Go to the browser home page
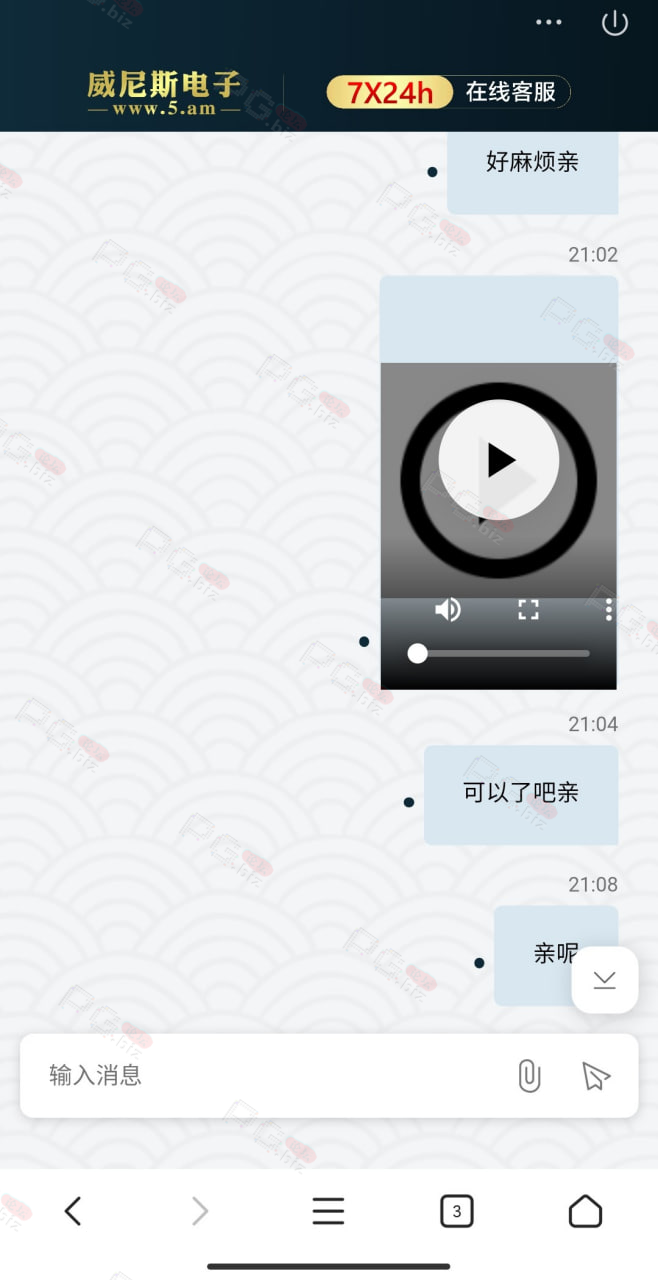 [x=585, y=1211]
